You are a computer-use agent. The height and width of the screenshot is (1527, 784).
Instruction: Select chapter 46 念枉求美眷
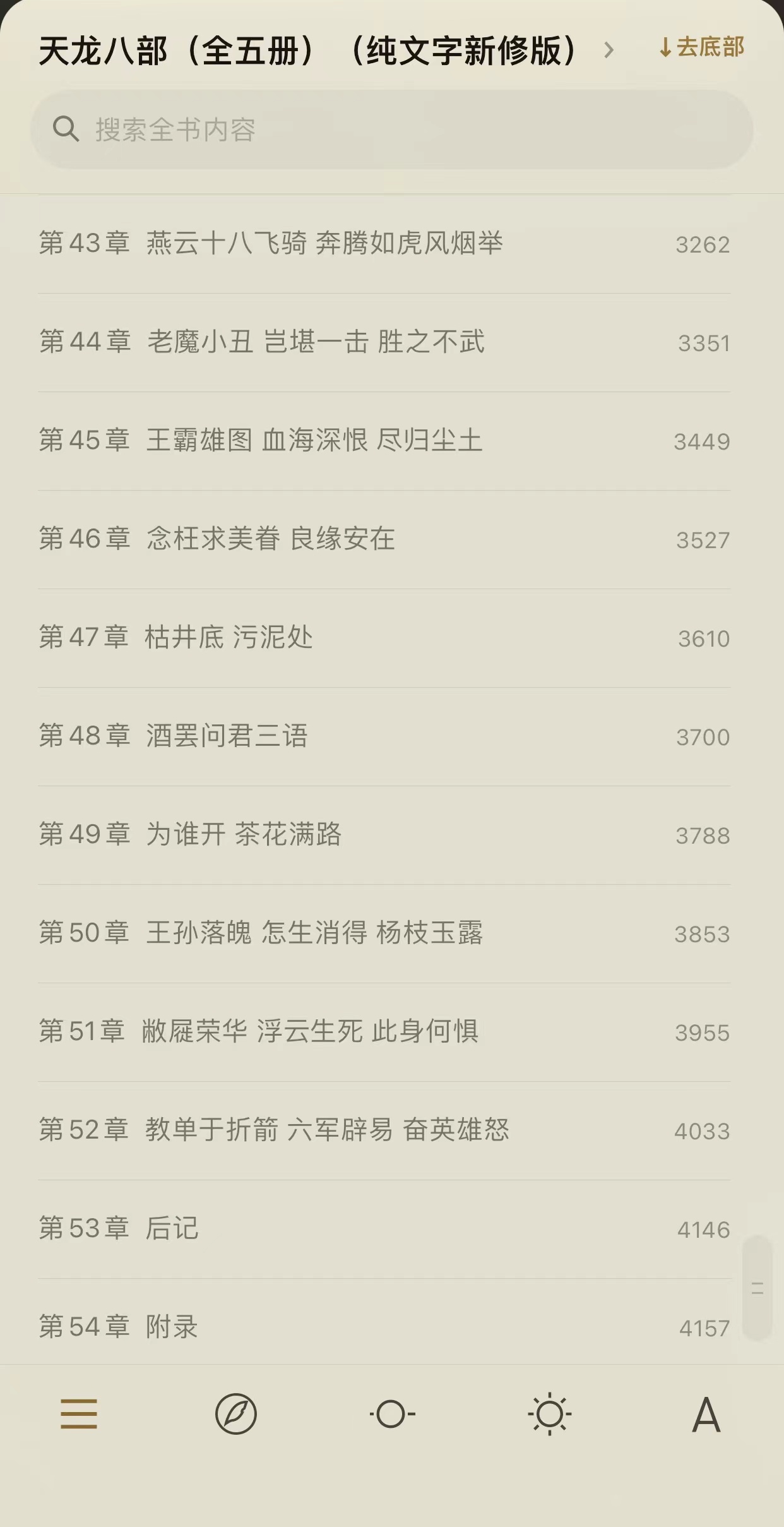pos(384,539)
